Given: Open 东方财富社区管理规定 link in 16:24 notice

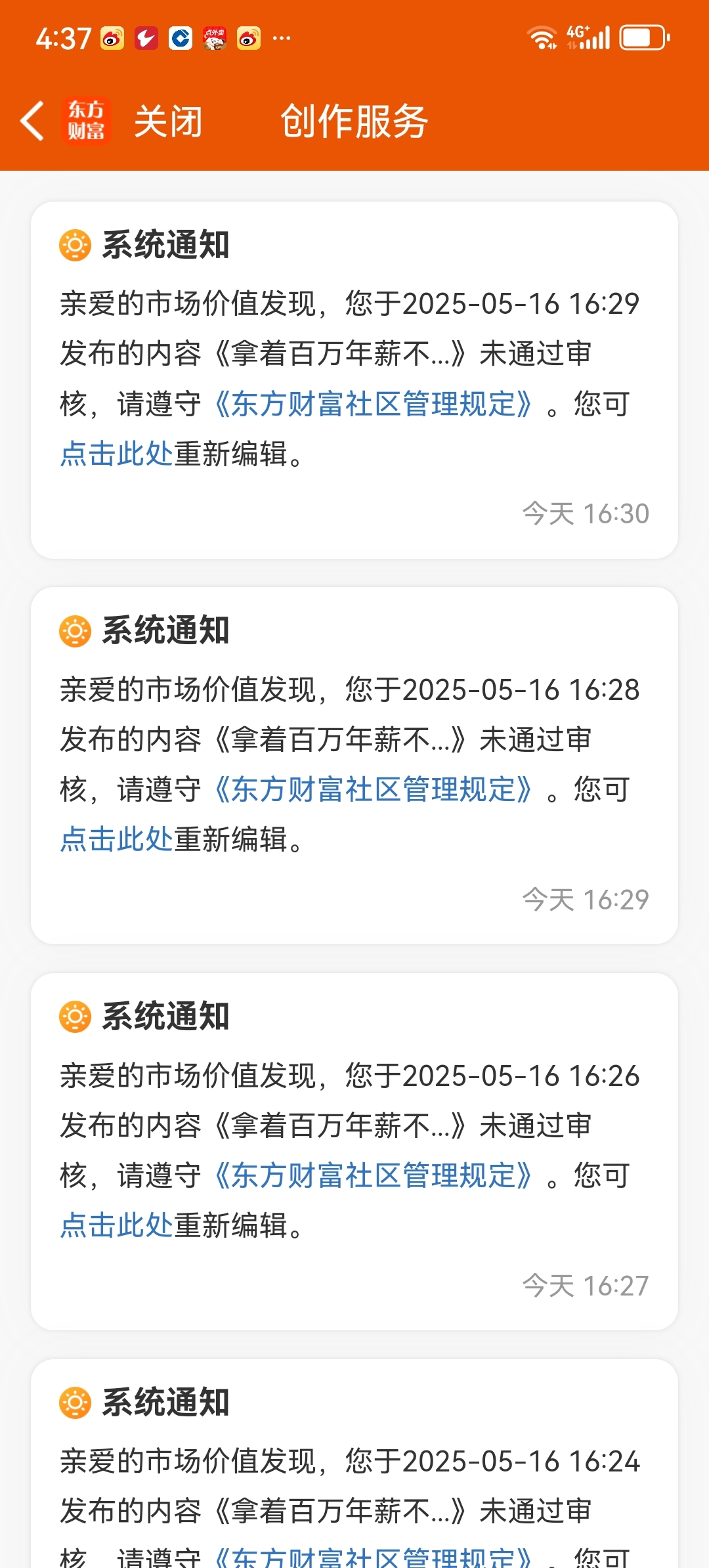Looking at the screenshot, I should point(374,1557).
